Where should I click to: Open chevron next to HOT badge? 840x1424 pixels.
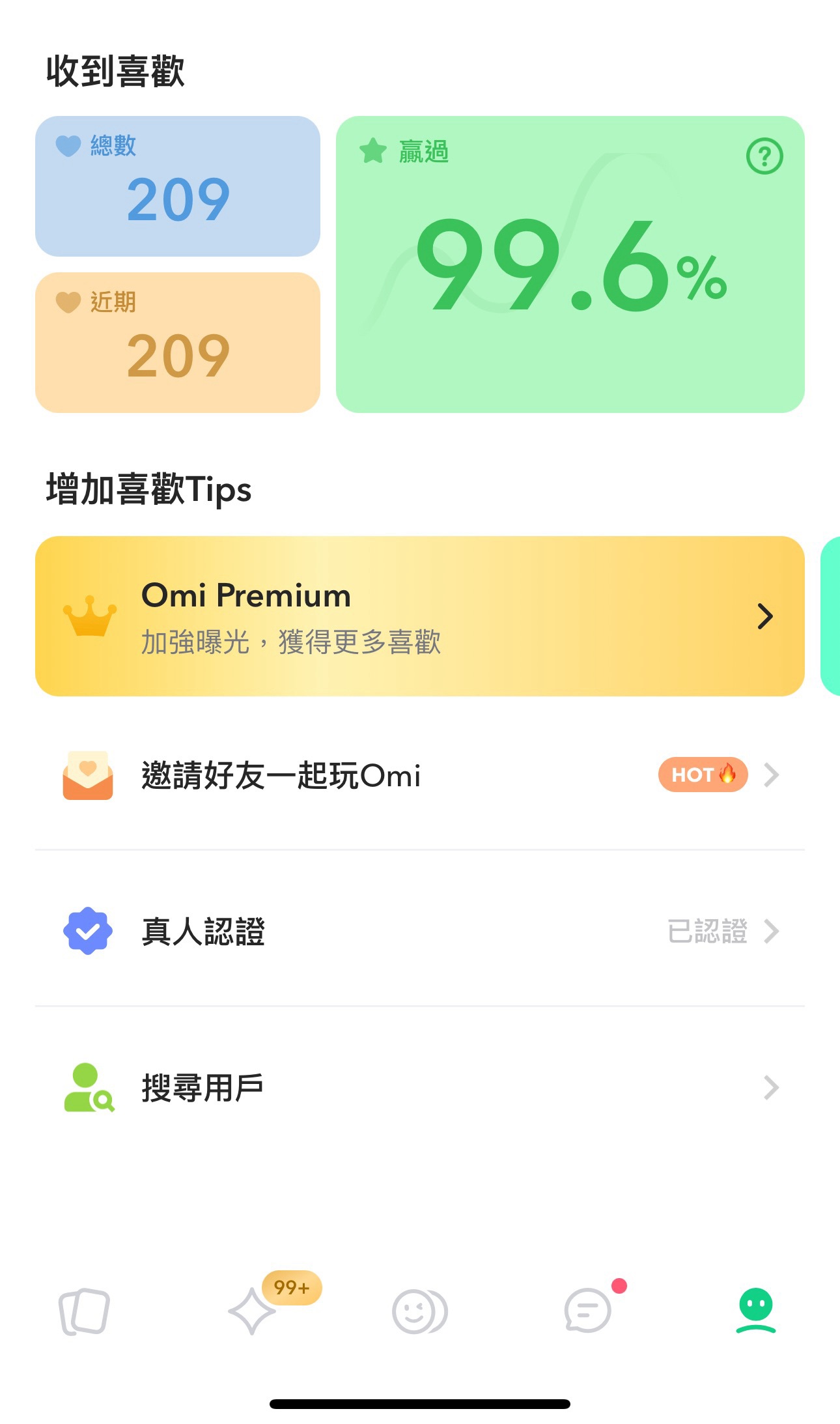(772, 775)
